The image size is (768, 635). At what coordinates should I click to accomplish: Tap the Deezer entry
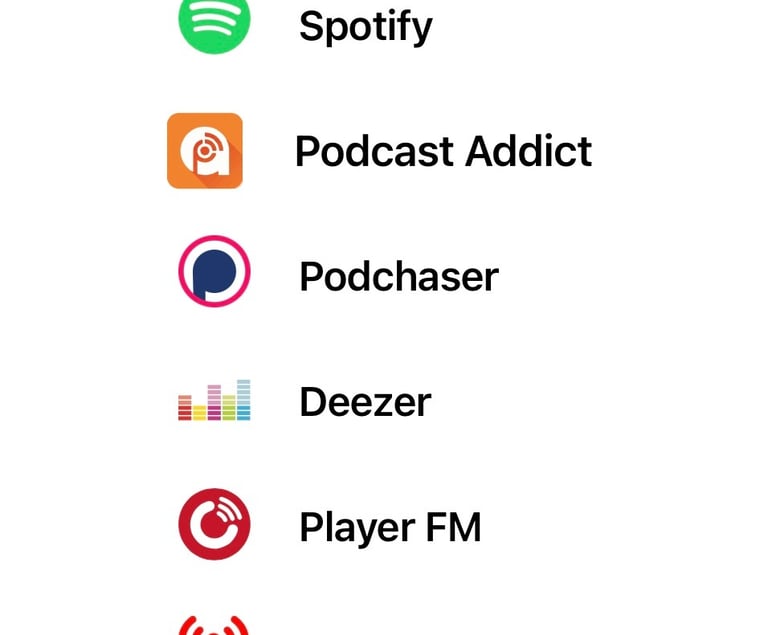tap(364, 402)
